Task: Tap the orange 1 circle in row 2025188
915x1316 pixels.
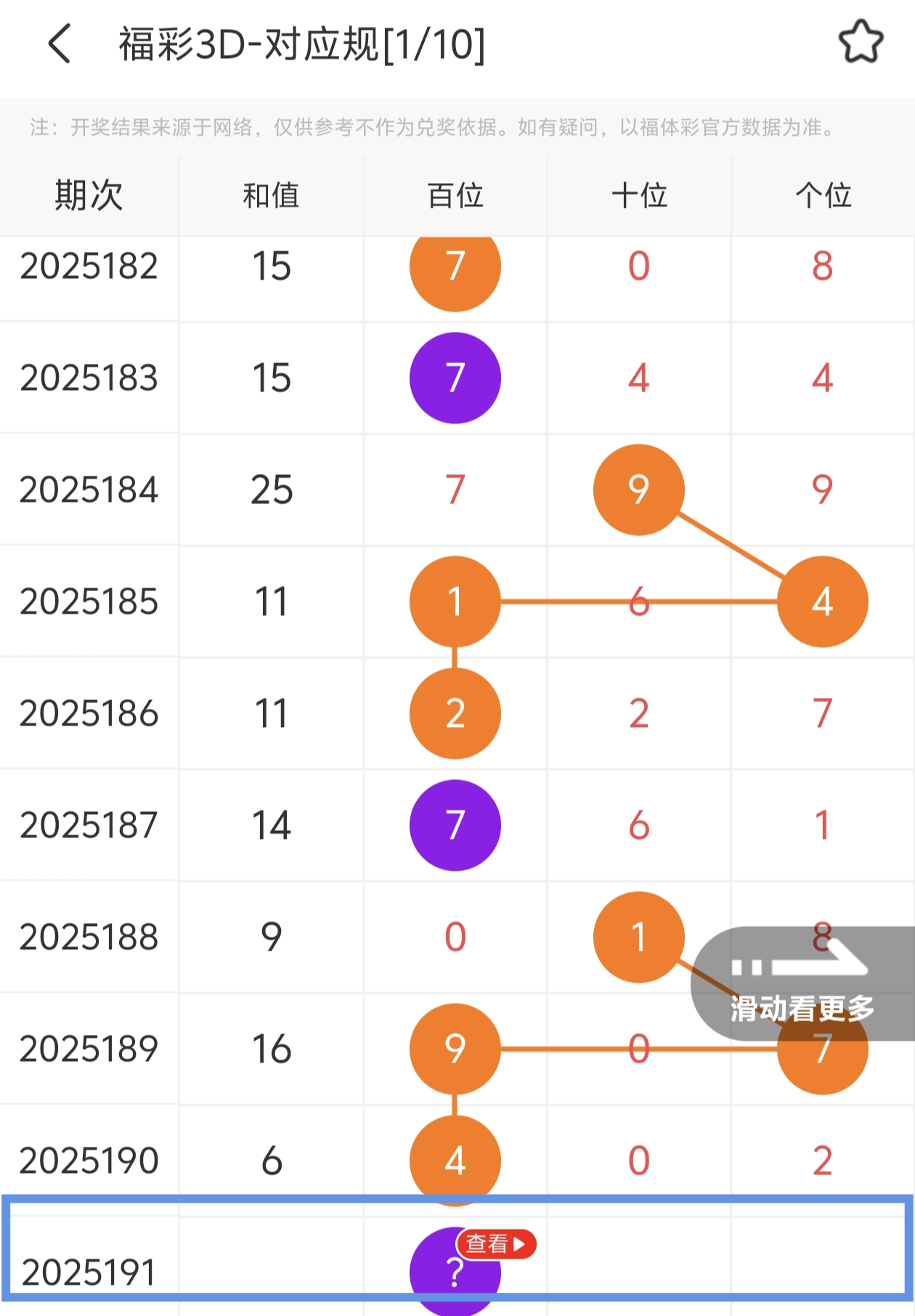Action: click(638, 936)
